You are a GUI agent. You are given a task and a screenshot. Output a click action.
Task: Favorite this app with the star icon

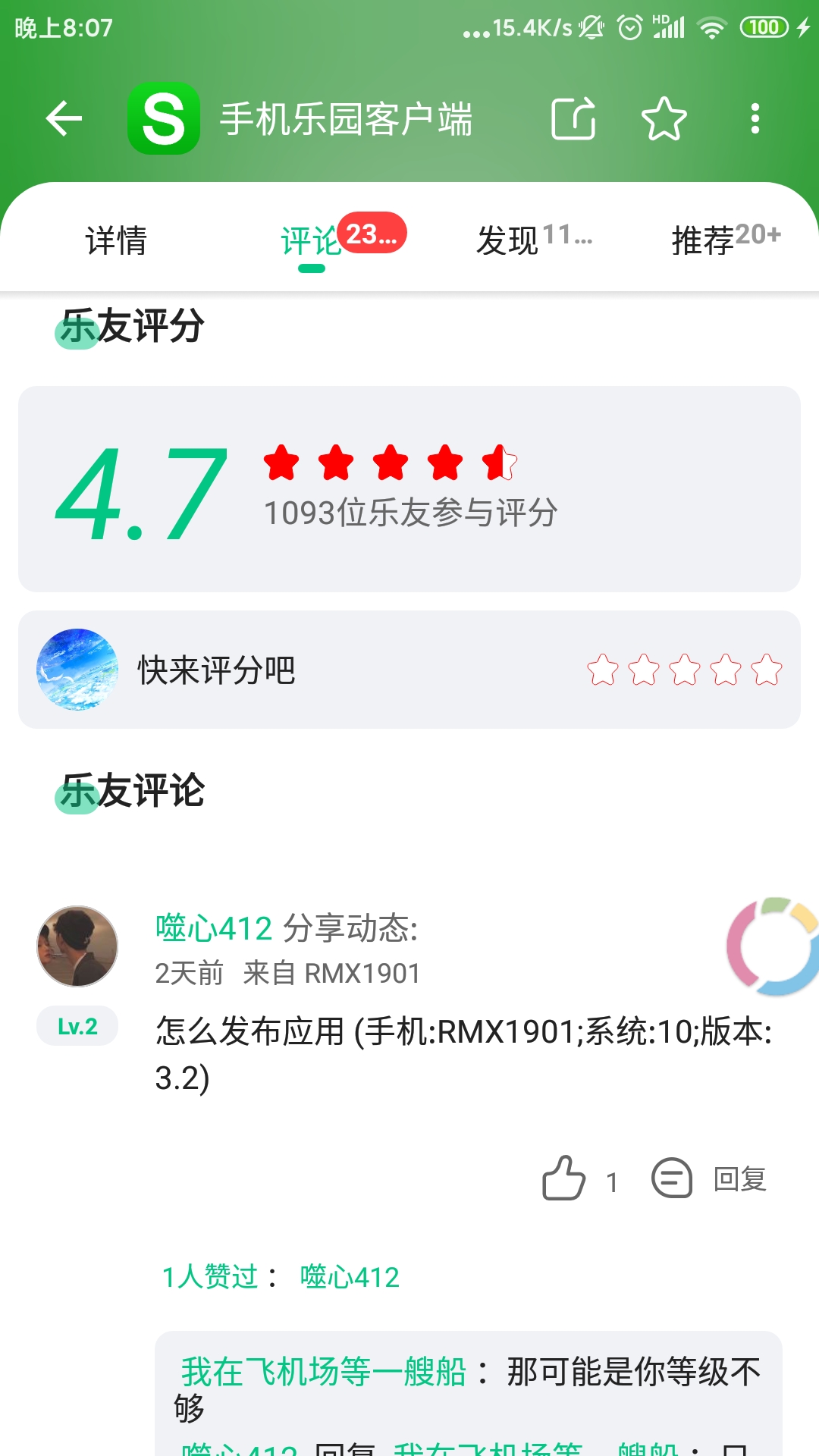pos(664,118)
